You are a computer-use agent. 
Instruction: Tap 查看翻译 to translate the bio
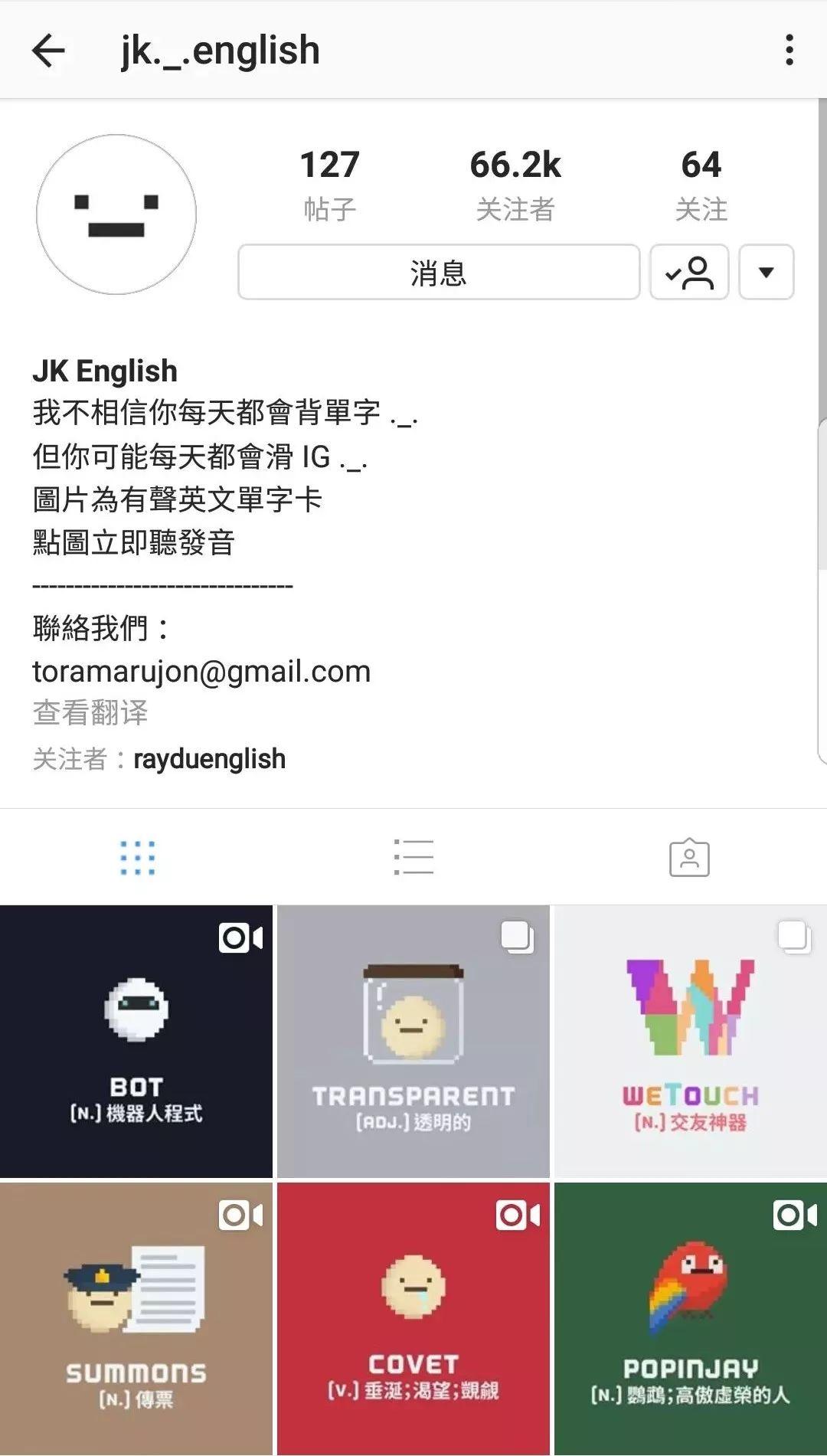[x=90, y=712]
